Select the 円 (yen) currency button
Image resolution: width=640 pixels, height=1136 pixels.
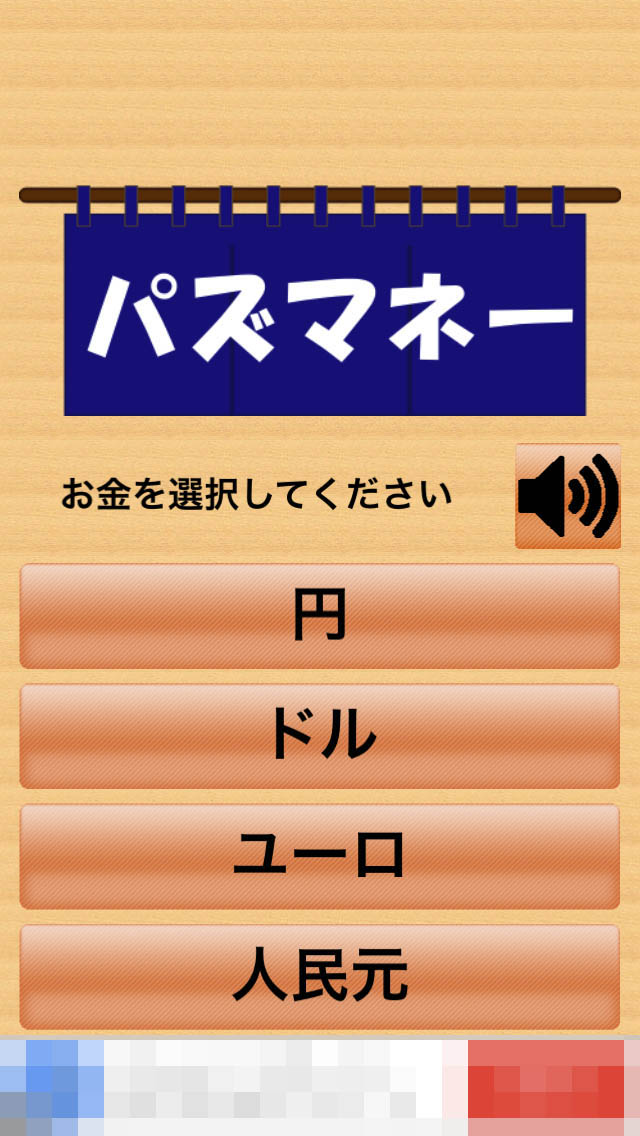(320, 616)
